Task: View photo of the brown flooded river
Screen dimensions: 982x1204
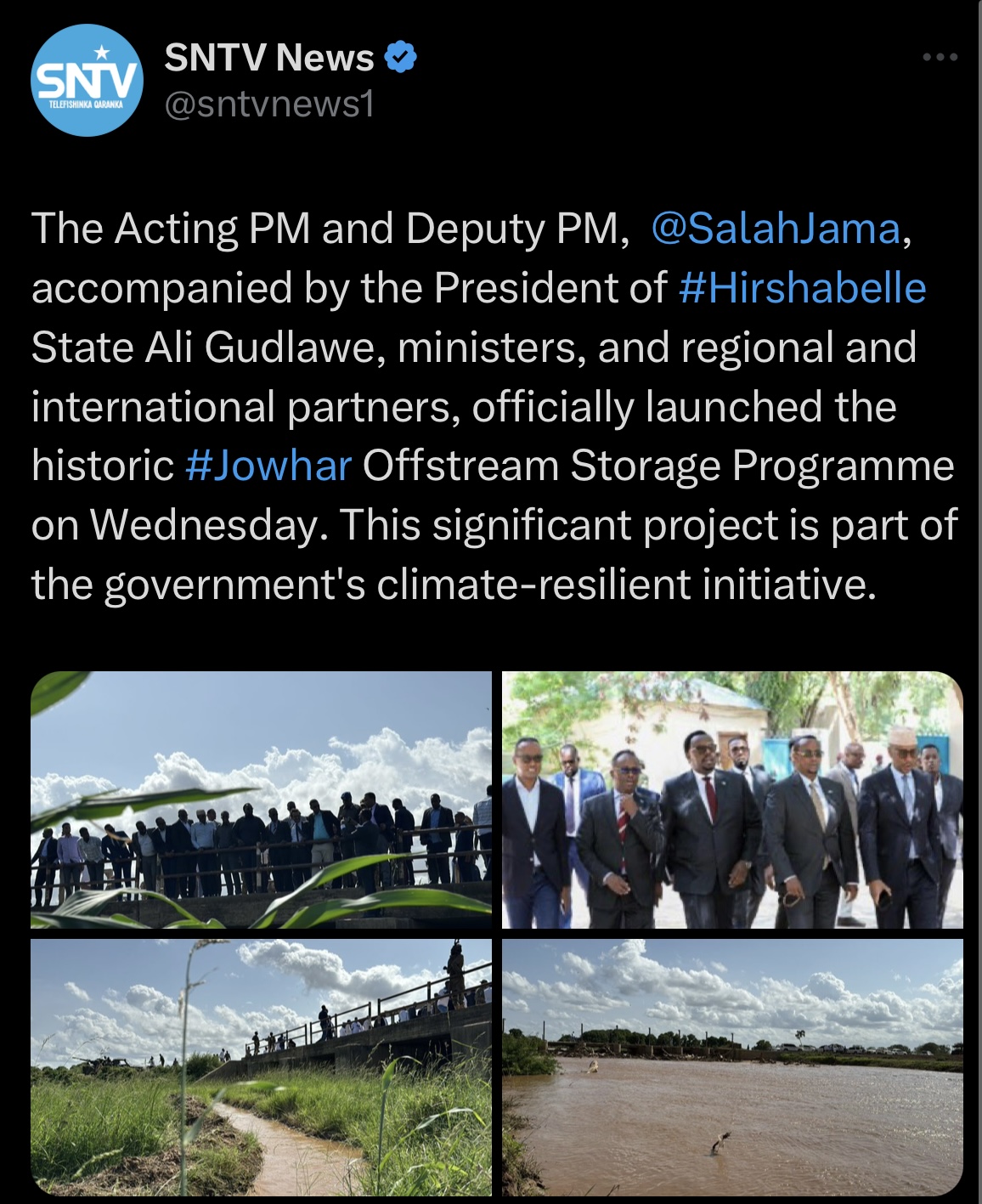Action: [732, 1066]
